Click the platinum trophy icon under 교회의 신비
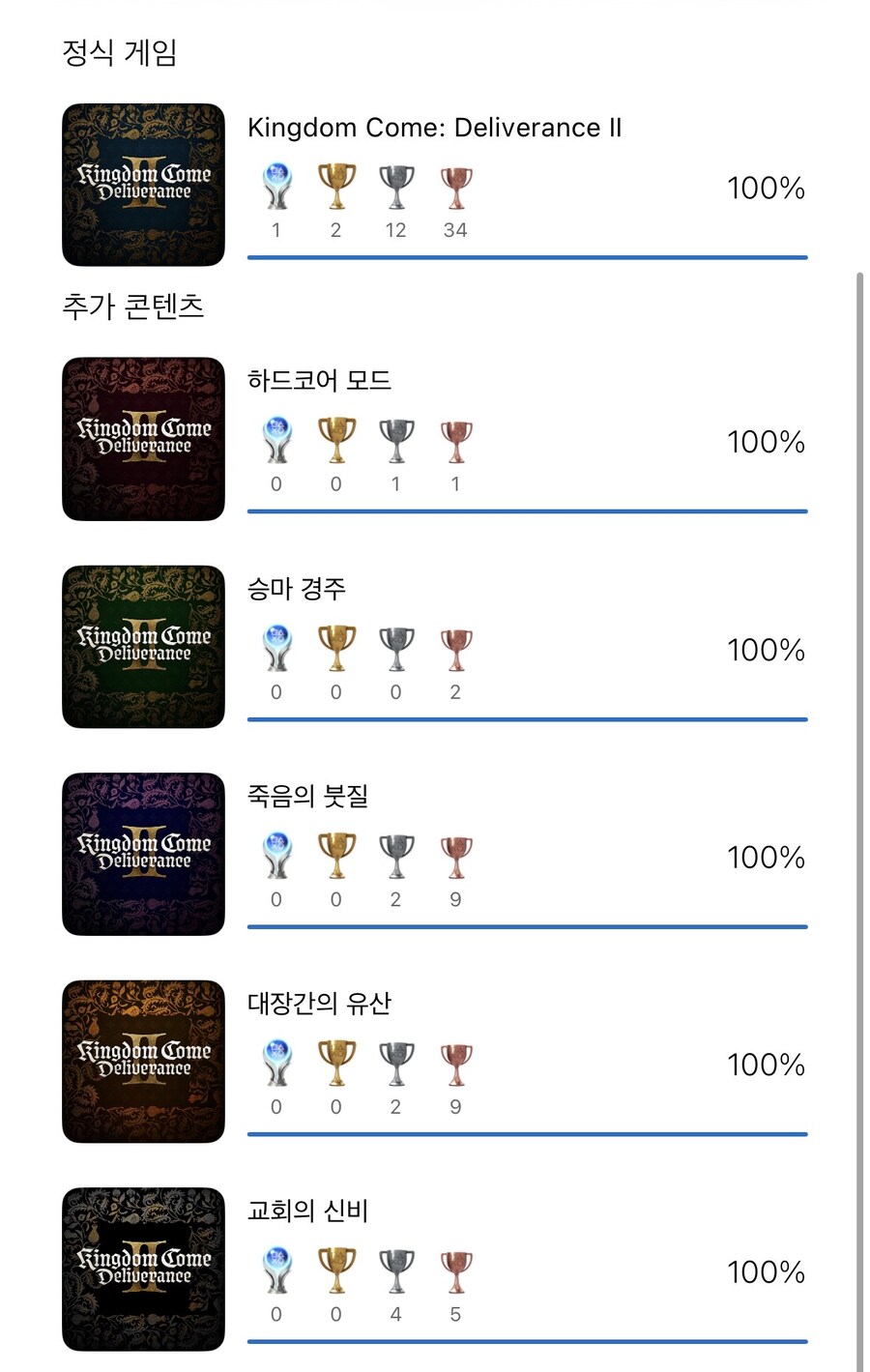Image resolution: width=870 pixels, height=1372 pixels. click(x=276, y=1270)
